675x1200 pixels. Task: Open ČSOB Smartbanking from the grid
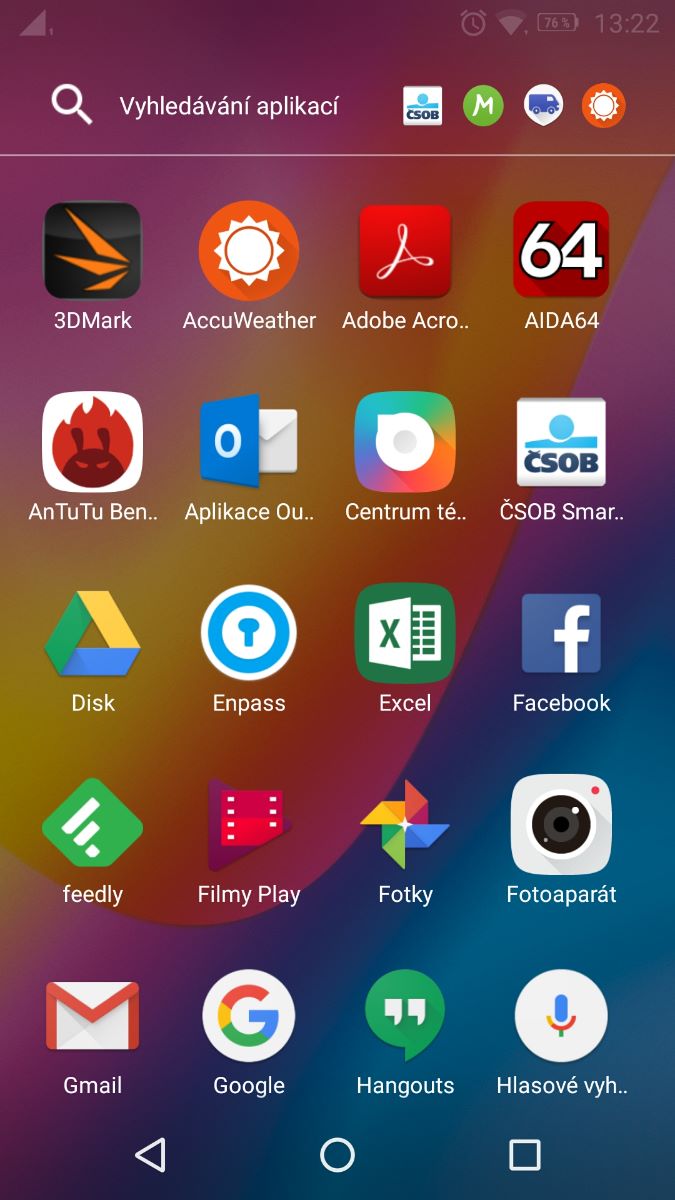[561, 442]
